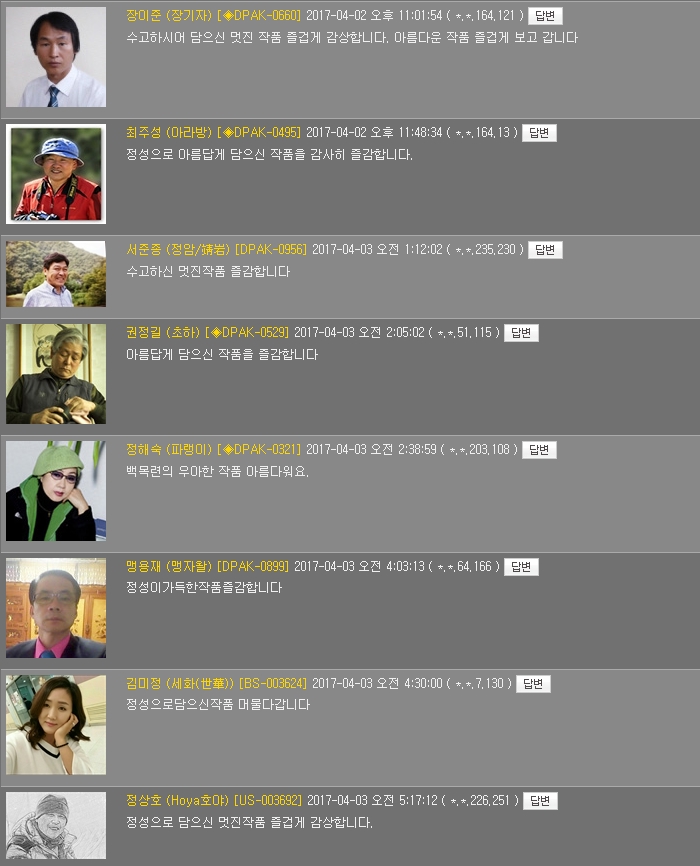Tap 답변 next to 권정길's comment
This screenshot has width=700, height=866.
point(521,333)
